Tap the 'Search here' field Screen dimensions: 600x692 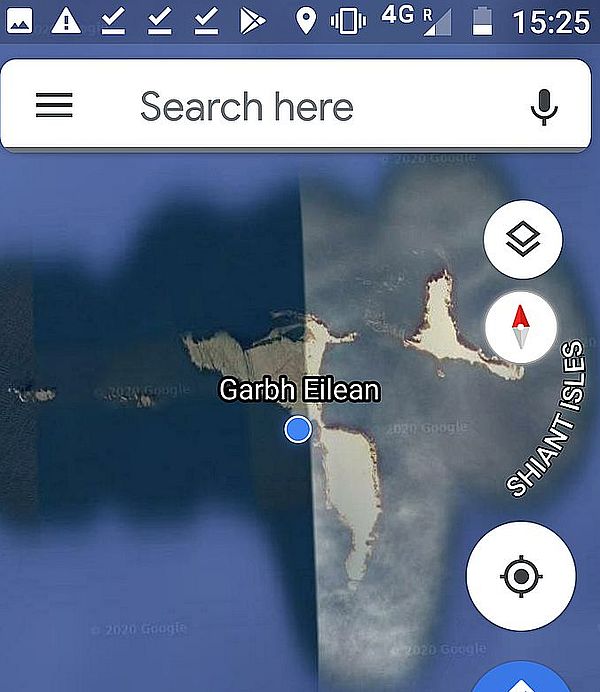click(300, 106)
